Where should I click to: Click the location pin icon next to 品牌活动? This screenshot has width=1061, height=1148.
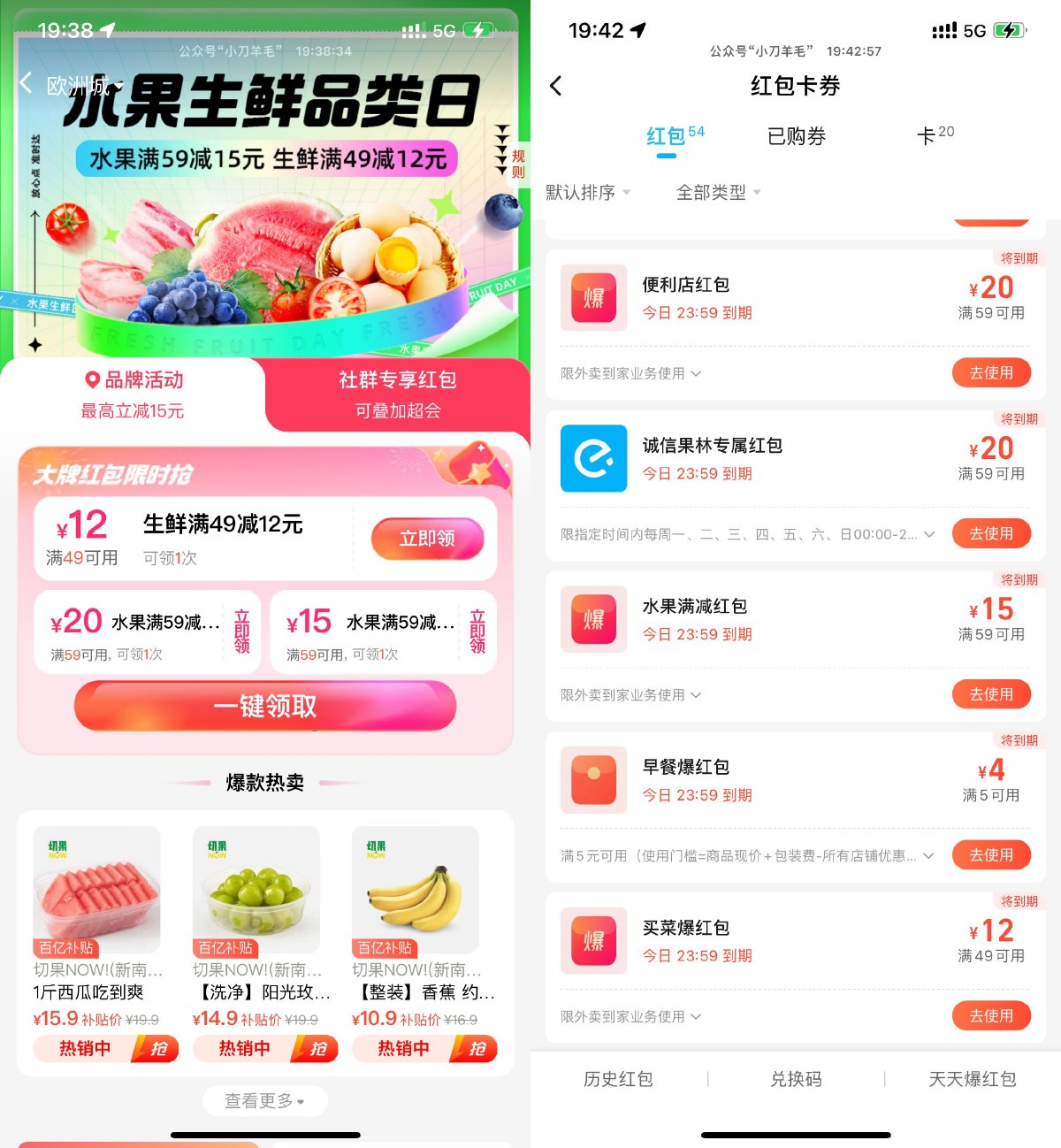(91, 380)
